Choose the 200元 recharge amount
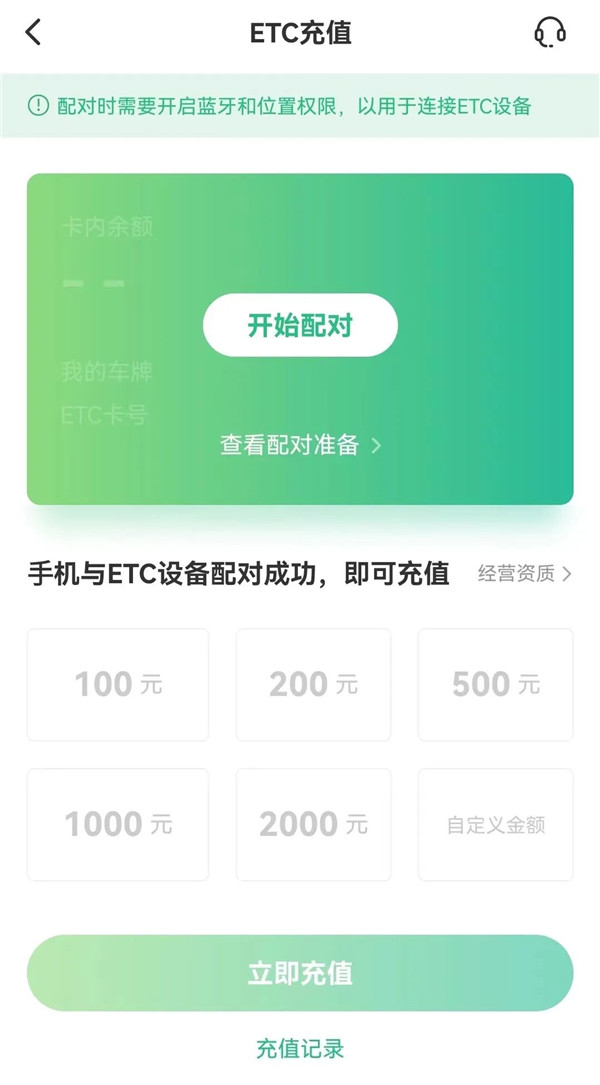 point(313,685)
